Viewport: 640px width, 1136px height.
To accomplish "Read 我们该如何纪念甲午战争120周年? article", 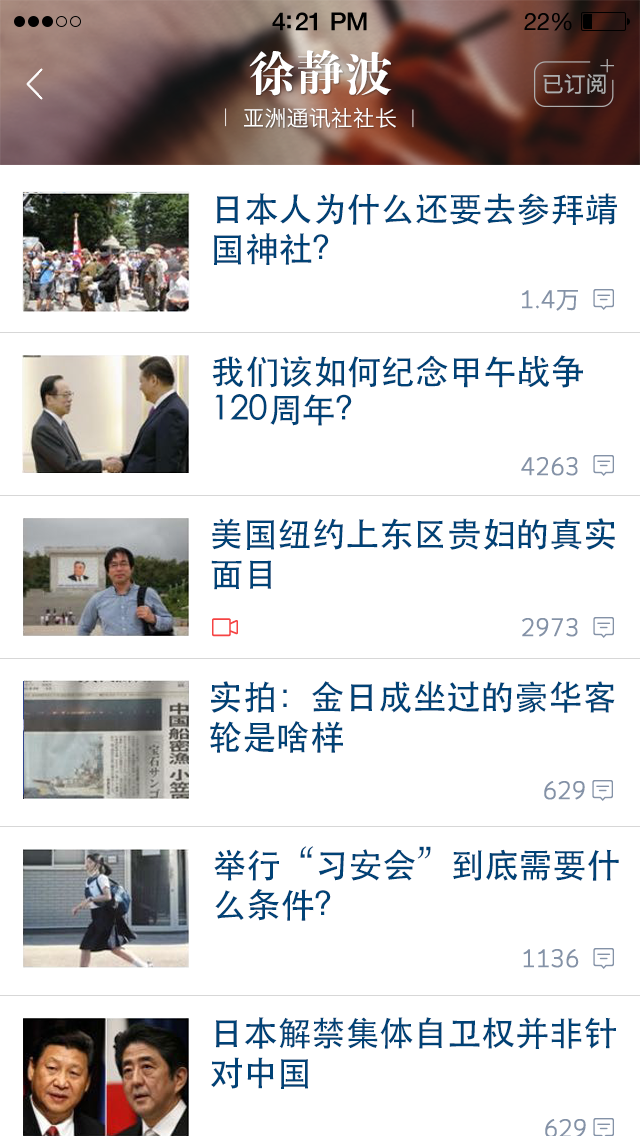I will pos(398,390).
